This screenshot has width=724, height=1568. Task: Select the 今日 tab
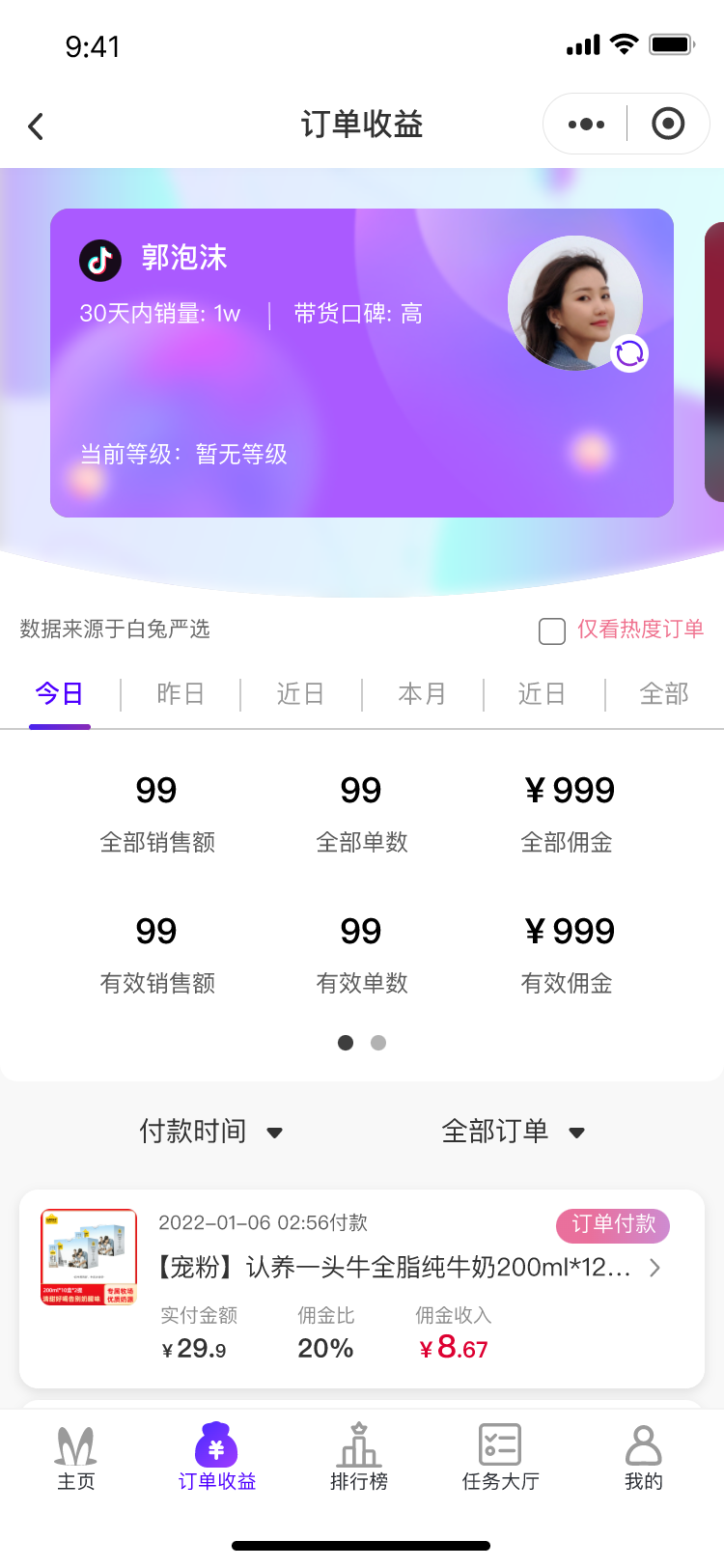[60, 694]
